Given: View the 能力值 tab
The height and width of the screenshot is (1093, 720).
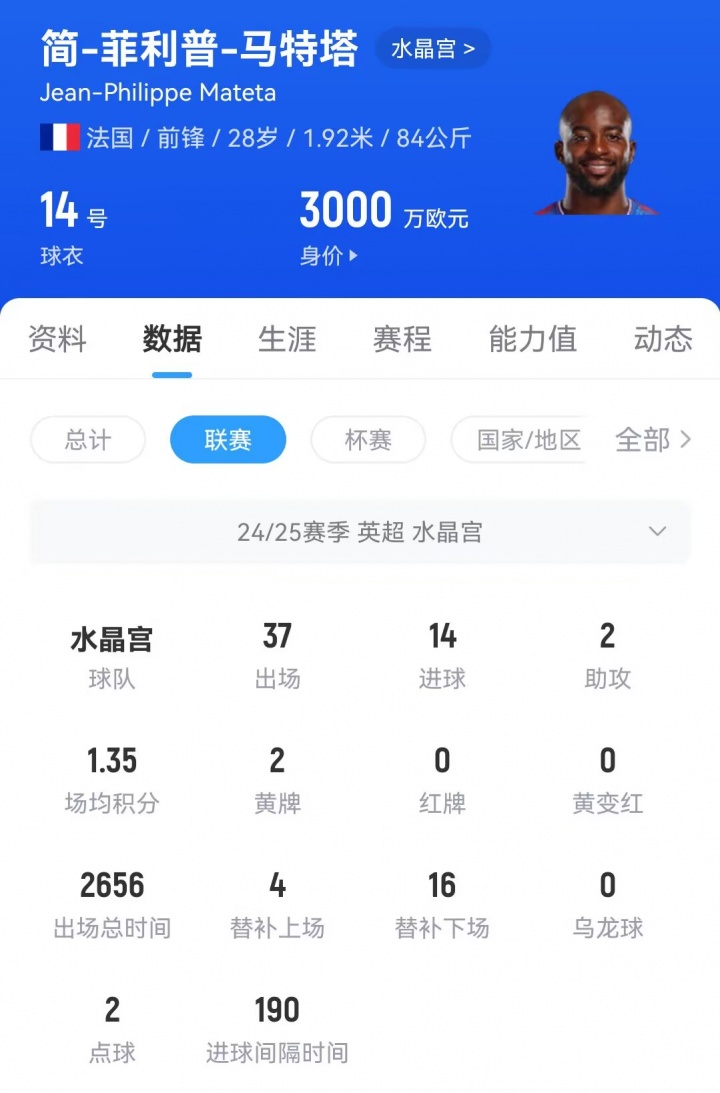Looking at the screenshot, I should coord(532,340).
